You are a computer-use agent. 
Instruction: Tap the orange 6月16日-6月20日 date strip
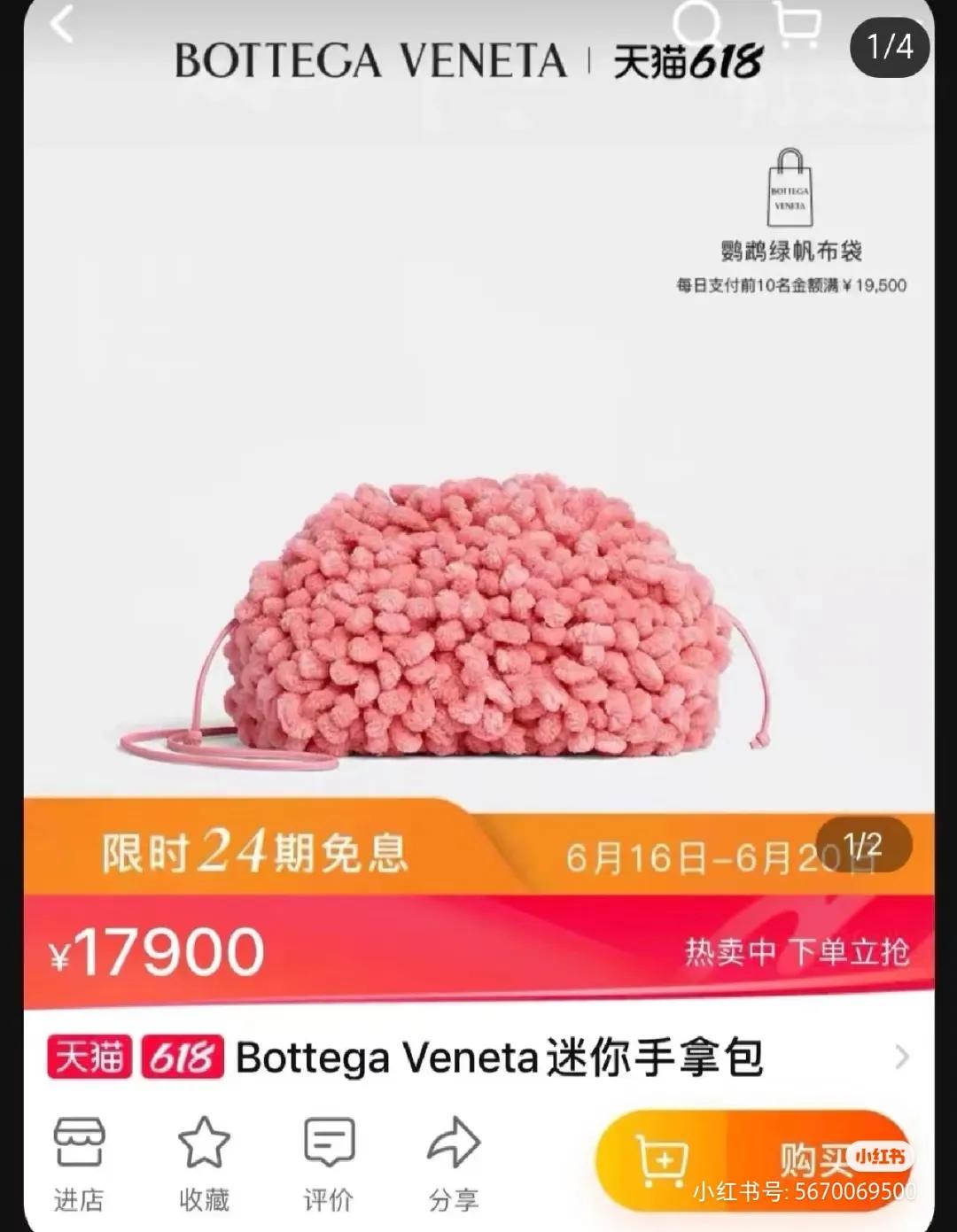coord(700,855)
